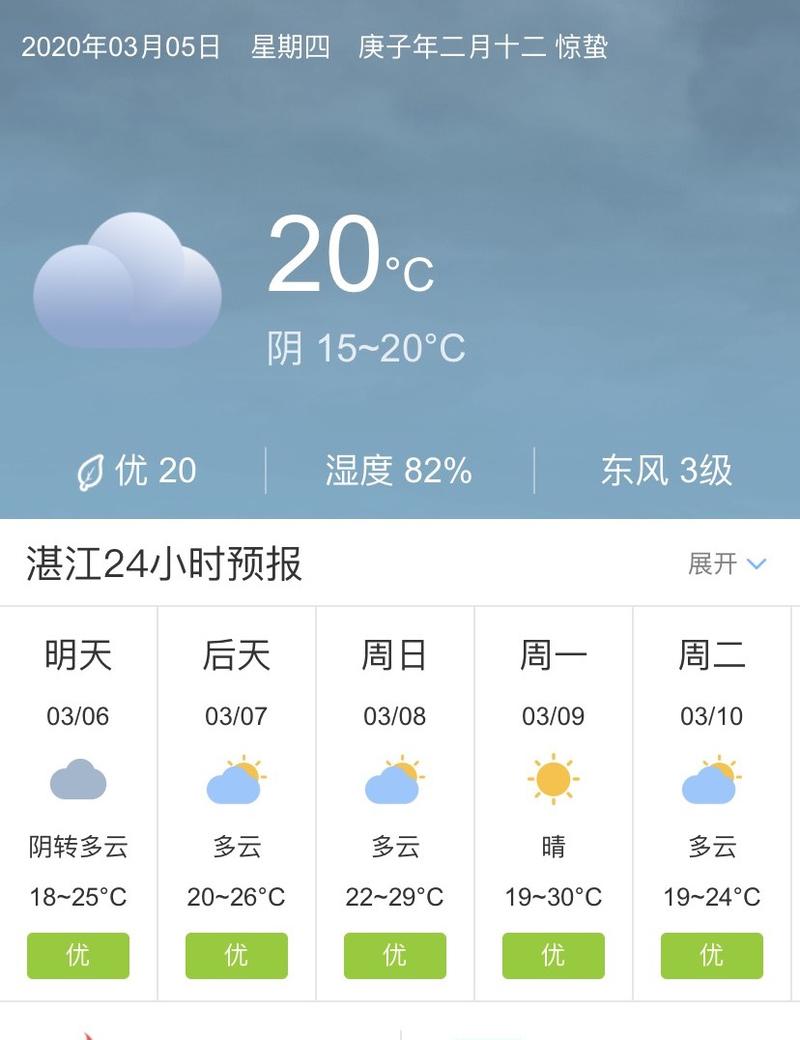Image resolution: width=800 pixels, height=1040 pixels.
Task: Click the green 优 button under 明天
Action: tap(77, 955)
